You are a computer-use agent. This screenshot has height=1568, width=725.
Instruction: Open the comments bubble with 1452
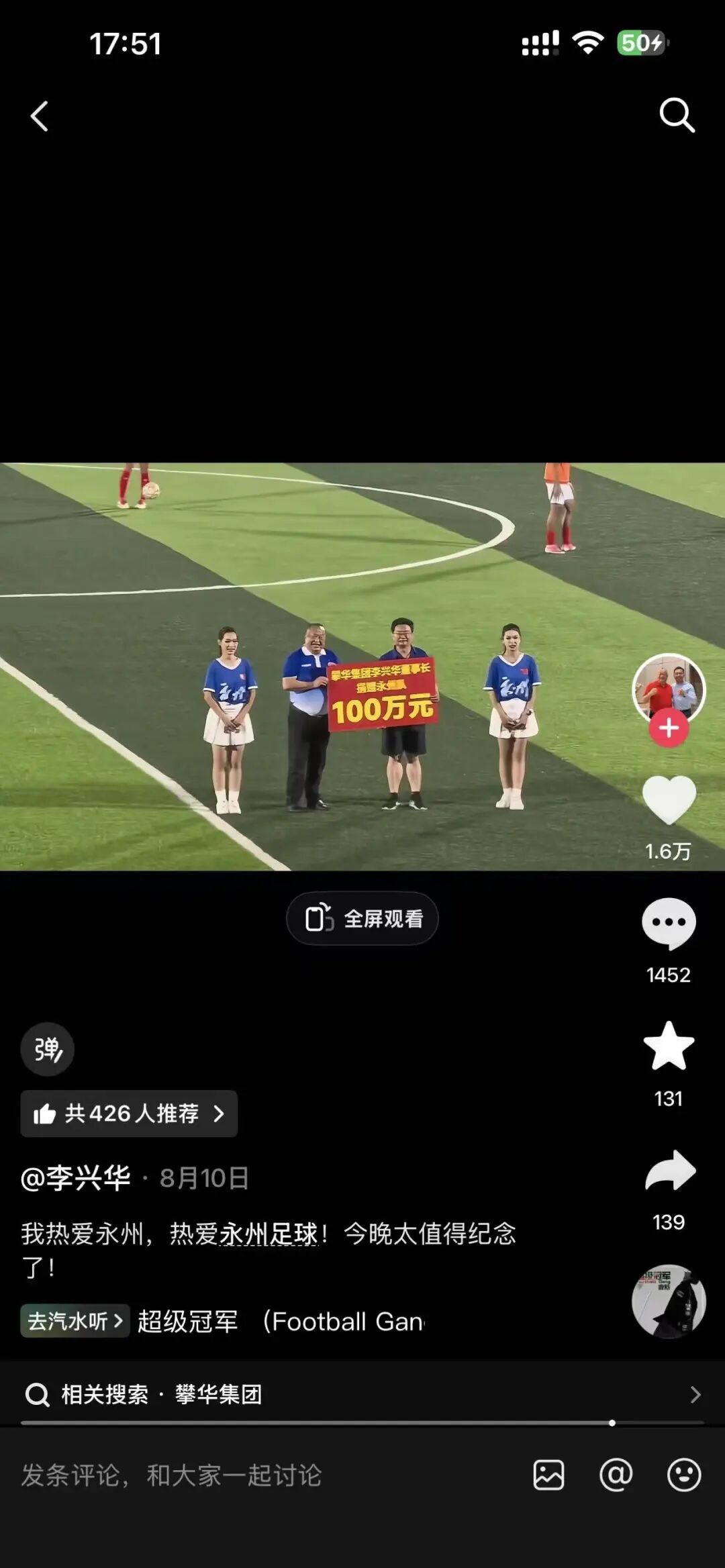click(x=669, y=924)
